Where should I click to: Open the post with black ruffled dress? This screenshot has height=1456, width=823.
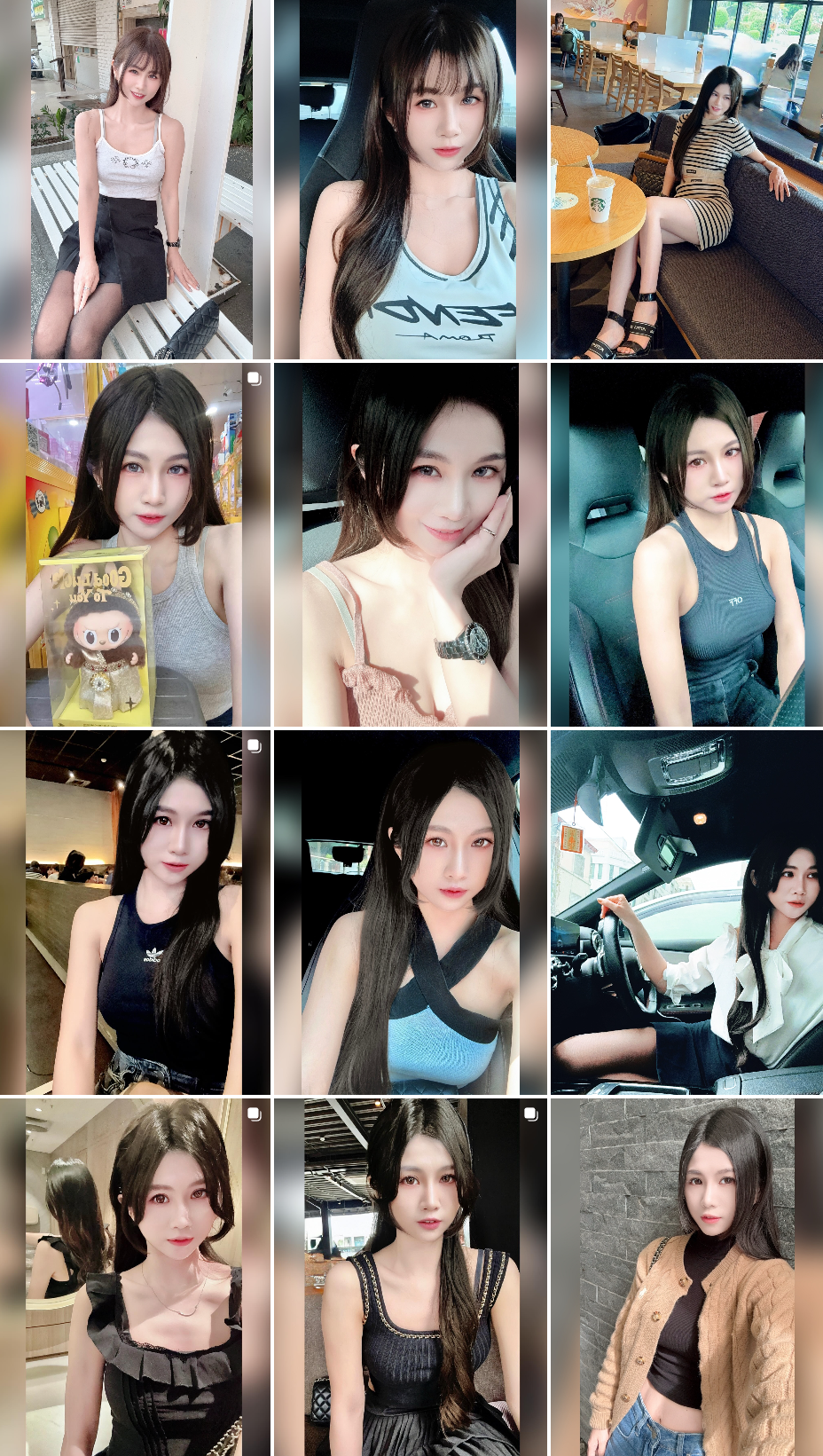[136, 1276]
